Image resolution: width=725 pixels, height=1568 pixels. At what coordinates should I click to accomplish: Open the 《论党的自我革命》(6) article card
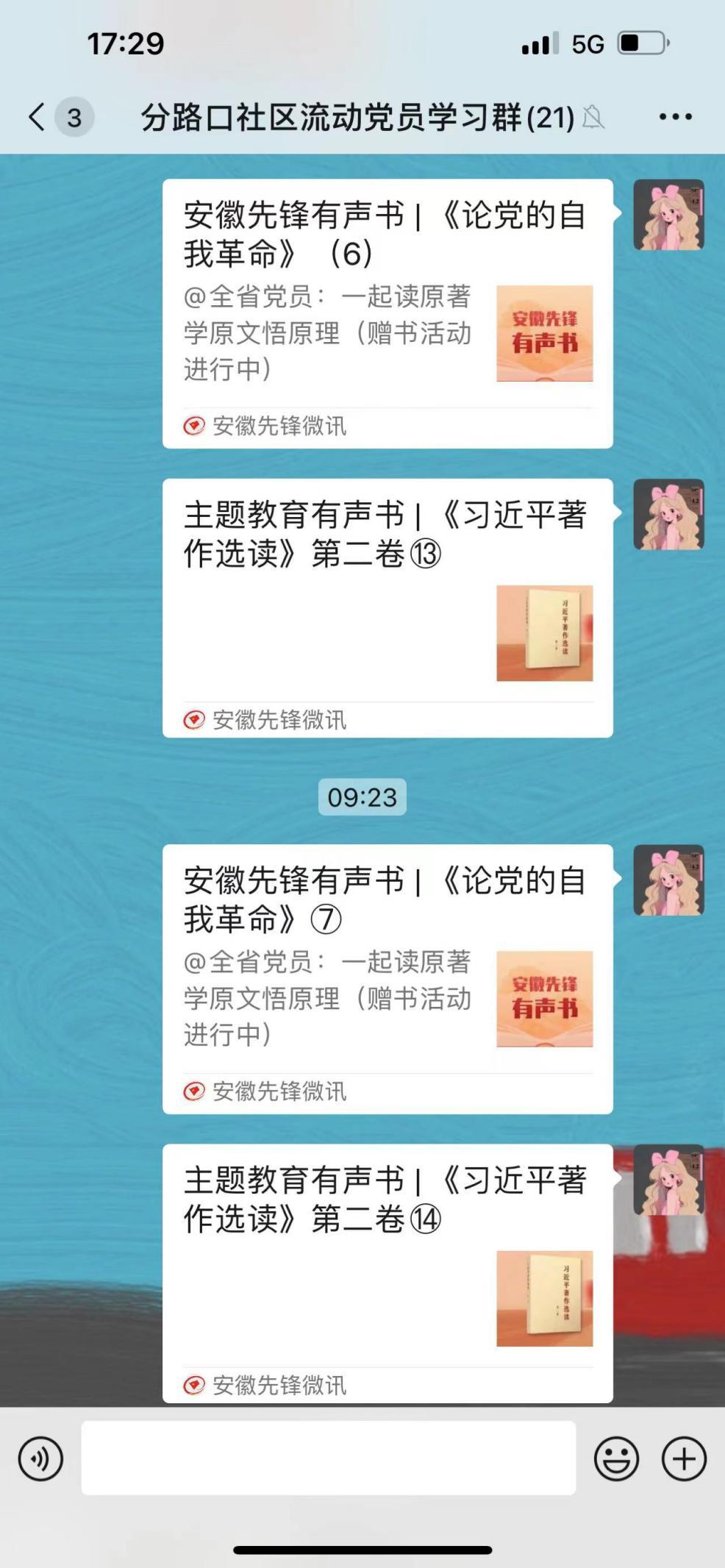[387, 313]
